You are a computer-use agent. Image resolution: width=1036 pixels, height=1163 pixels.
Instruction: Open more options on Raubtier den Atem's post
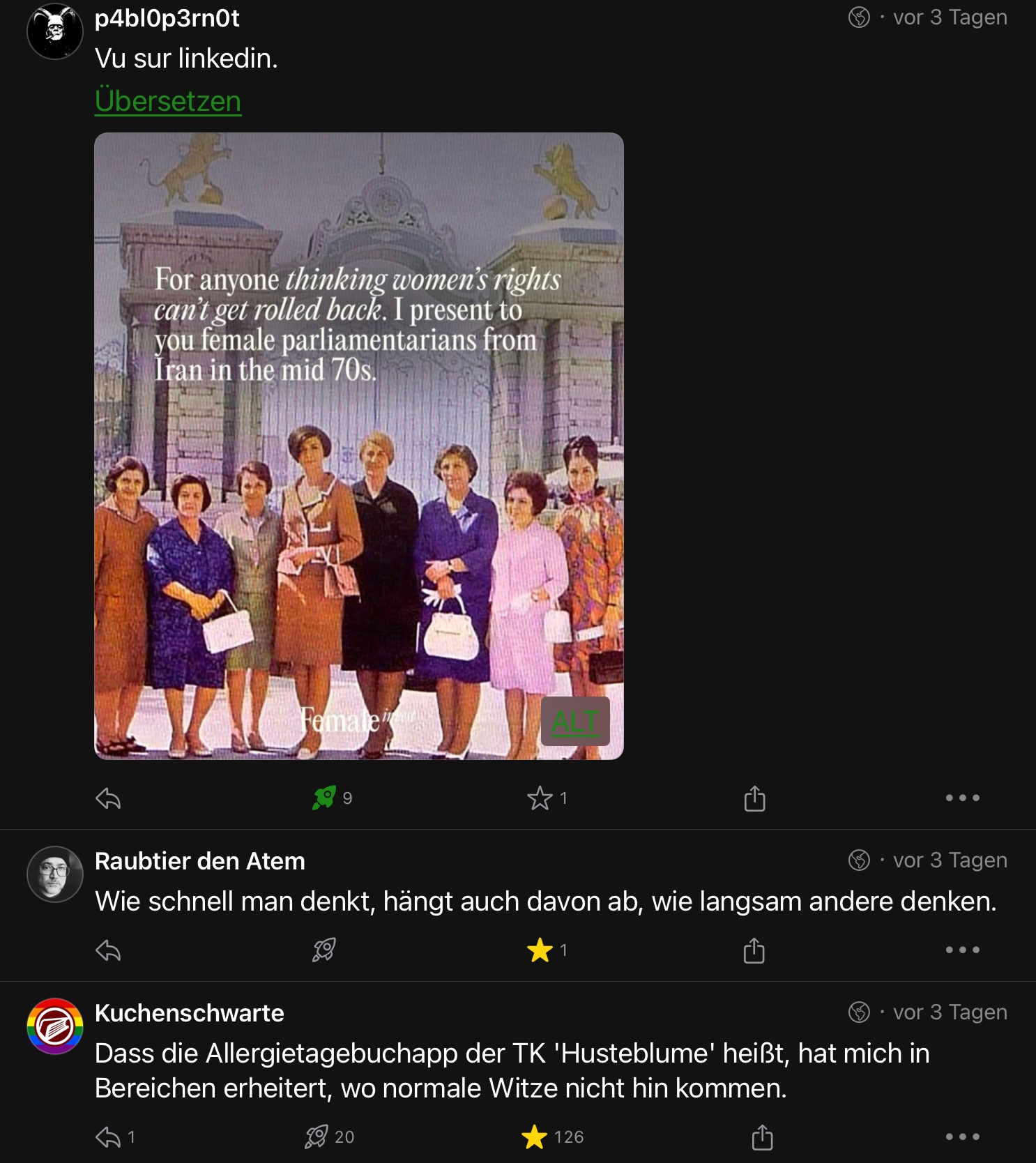962,950
